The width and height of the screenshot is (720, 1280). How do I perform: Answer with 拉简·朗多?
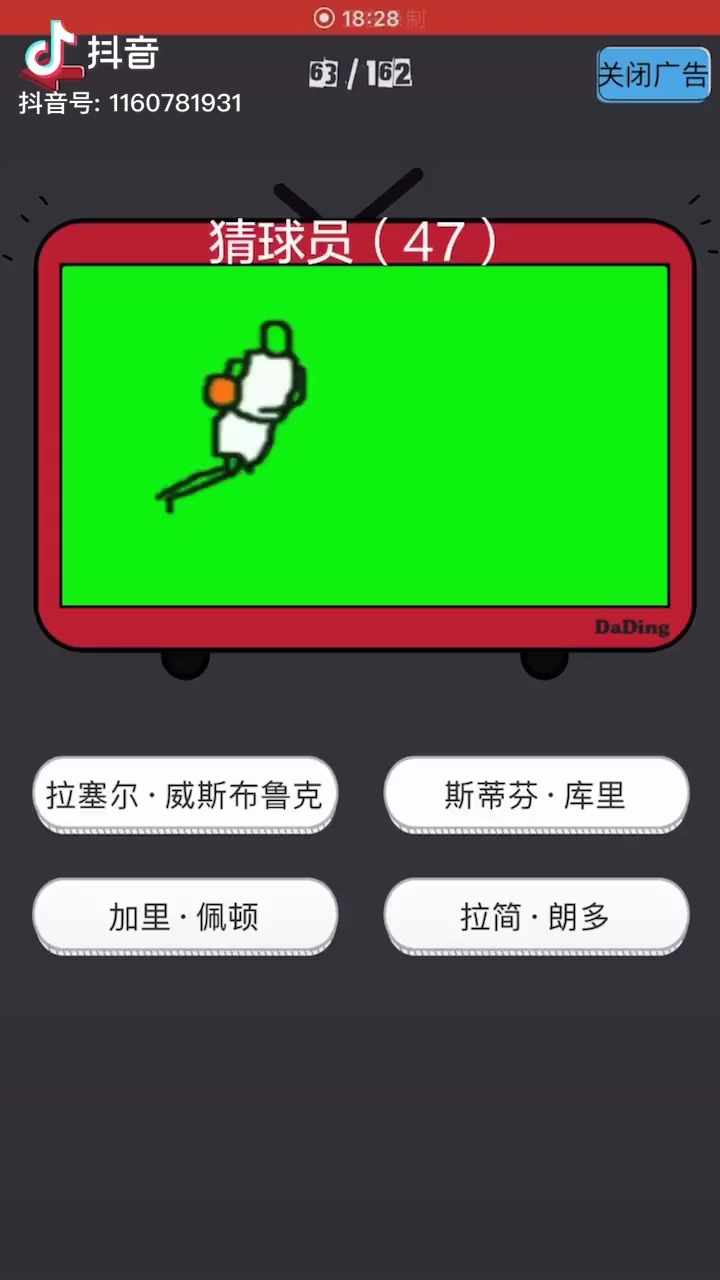coord(536,916)
